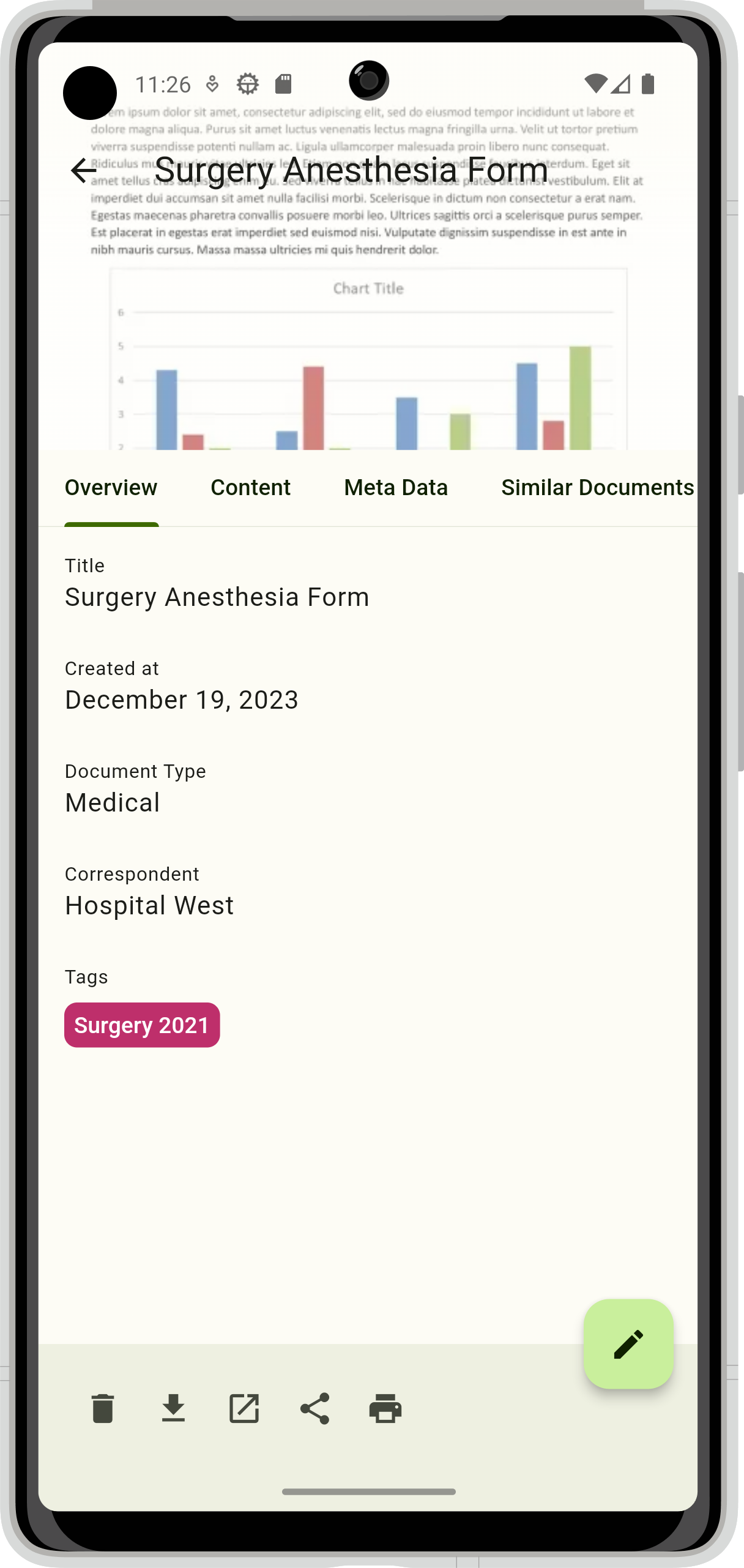Delete this document via trash icon
Image resolution: width=744 pixels, height=1568 pixels.
coord(103,1408)
